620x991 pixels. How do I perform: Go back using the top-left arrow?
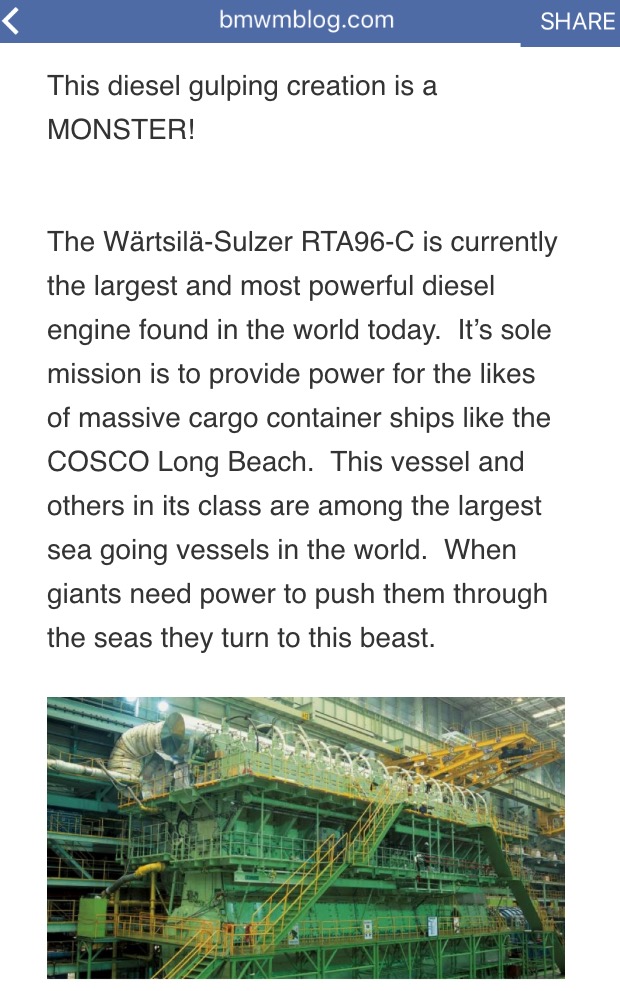coord(12,20)
